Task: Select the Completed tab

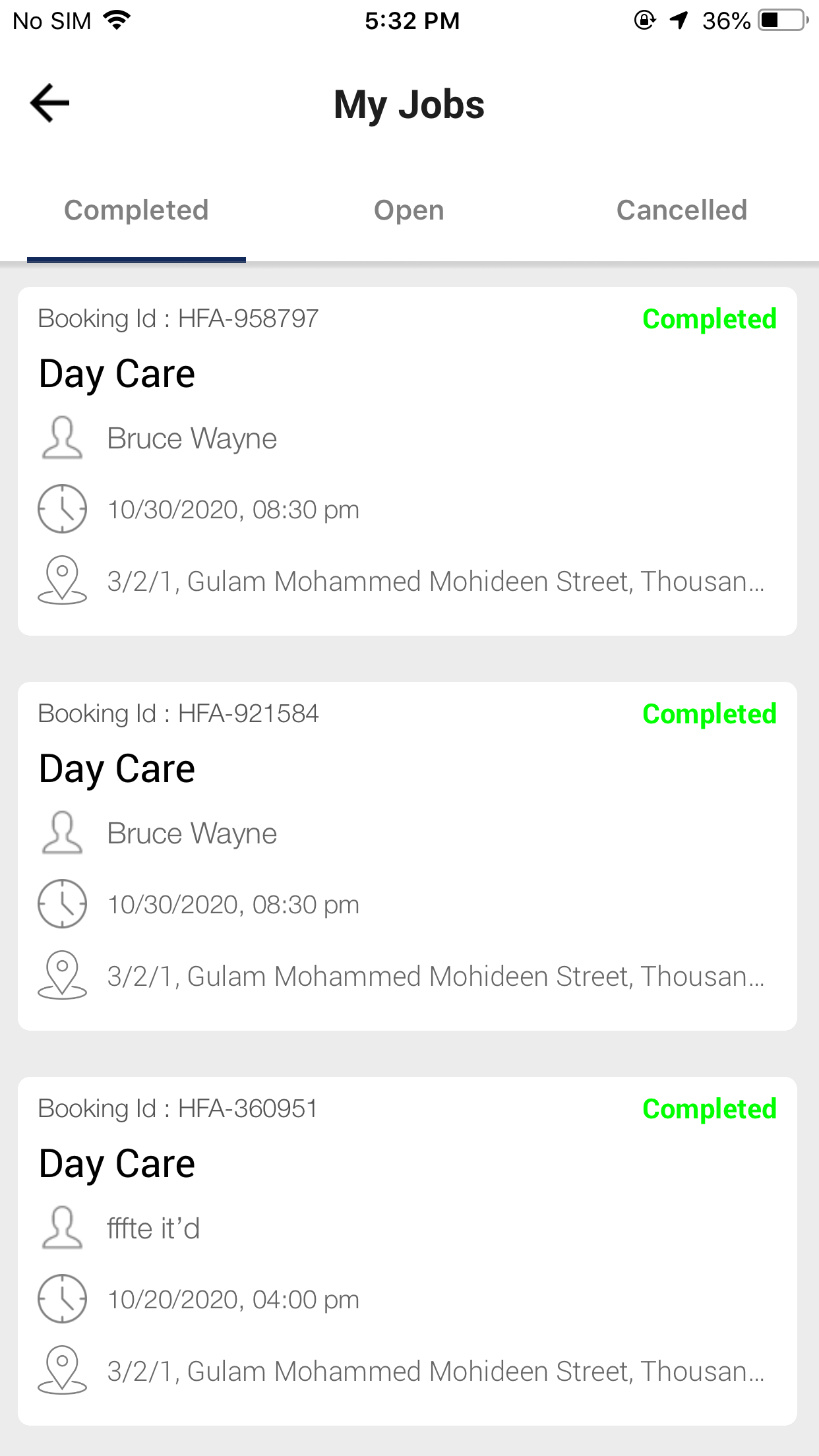Action: pyautogui.click(x=136, y=210)
